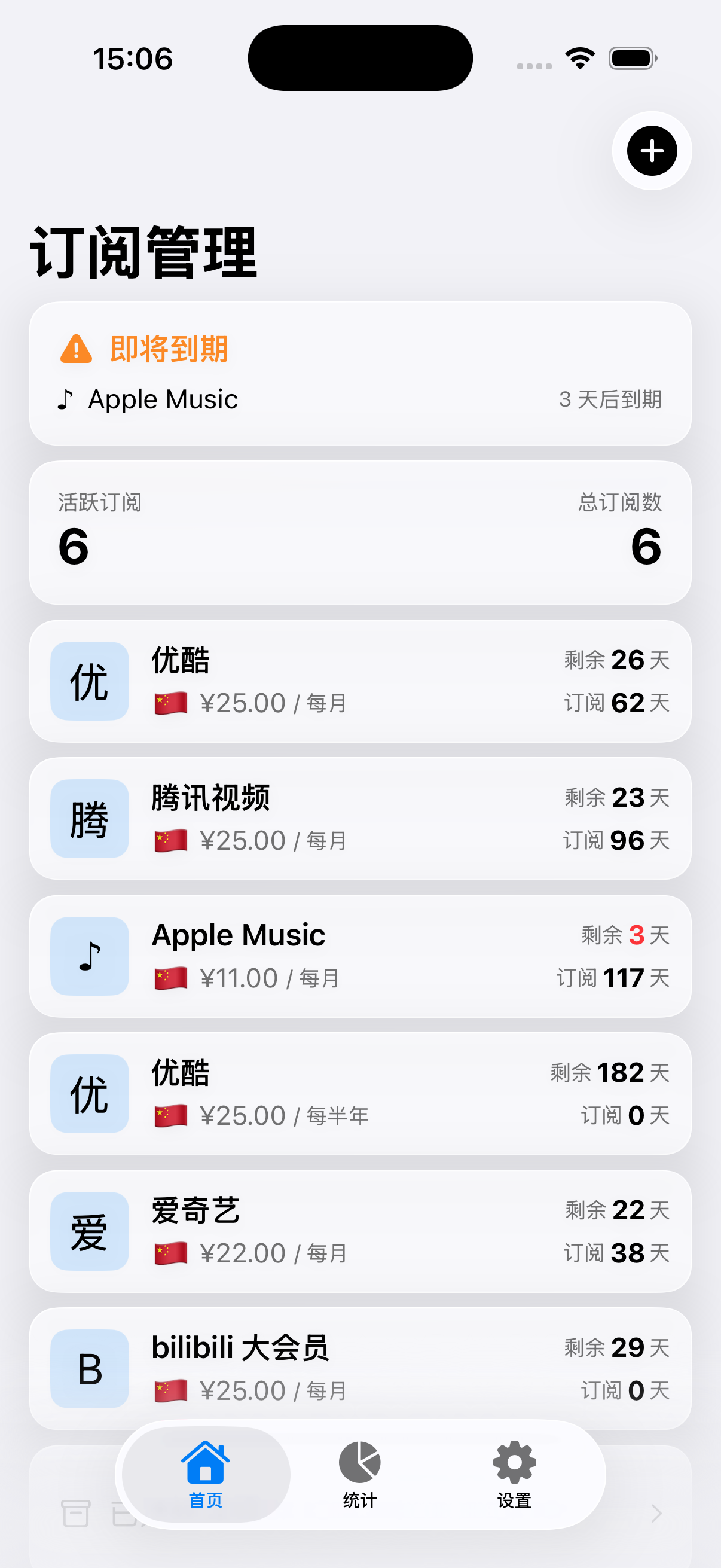Click the 优酷 monthly subscription app icon
The image size is (721, 1568).
(x=89, y=681)
